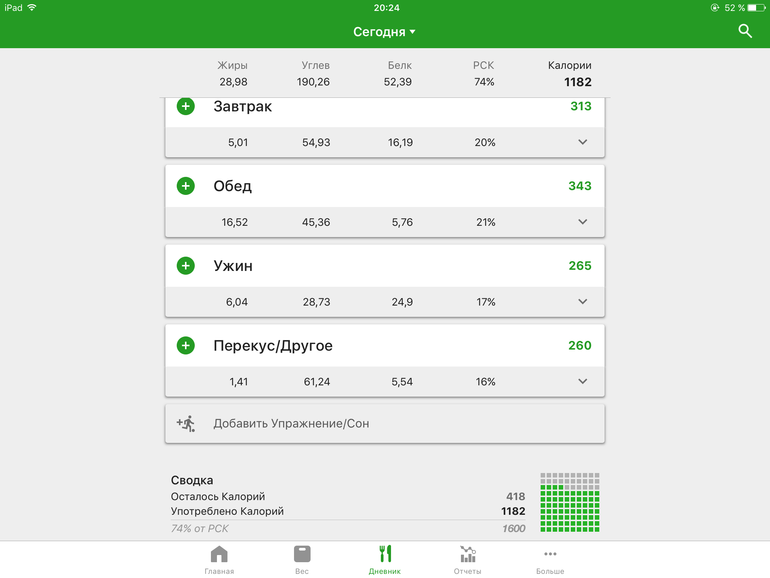Screen dimensions: 770x578
Task: Switch to the Главная tab
Action: pyautogui.click(x=219, y=560)
